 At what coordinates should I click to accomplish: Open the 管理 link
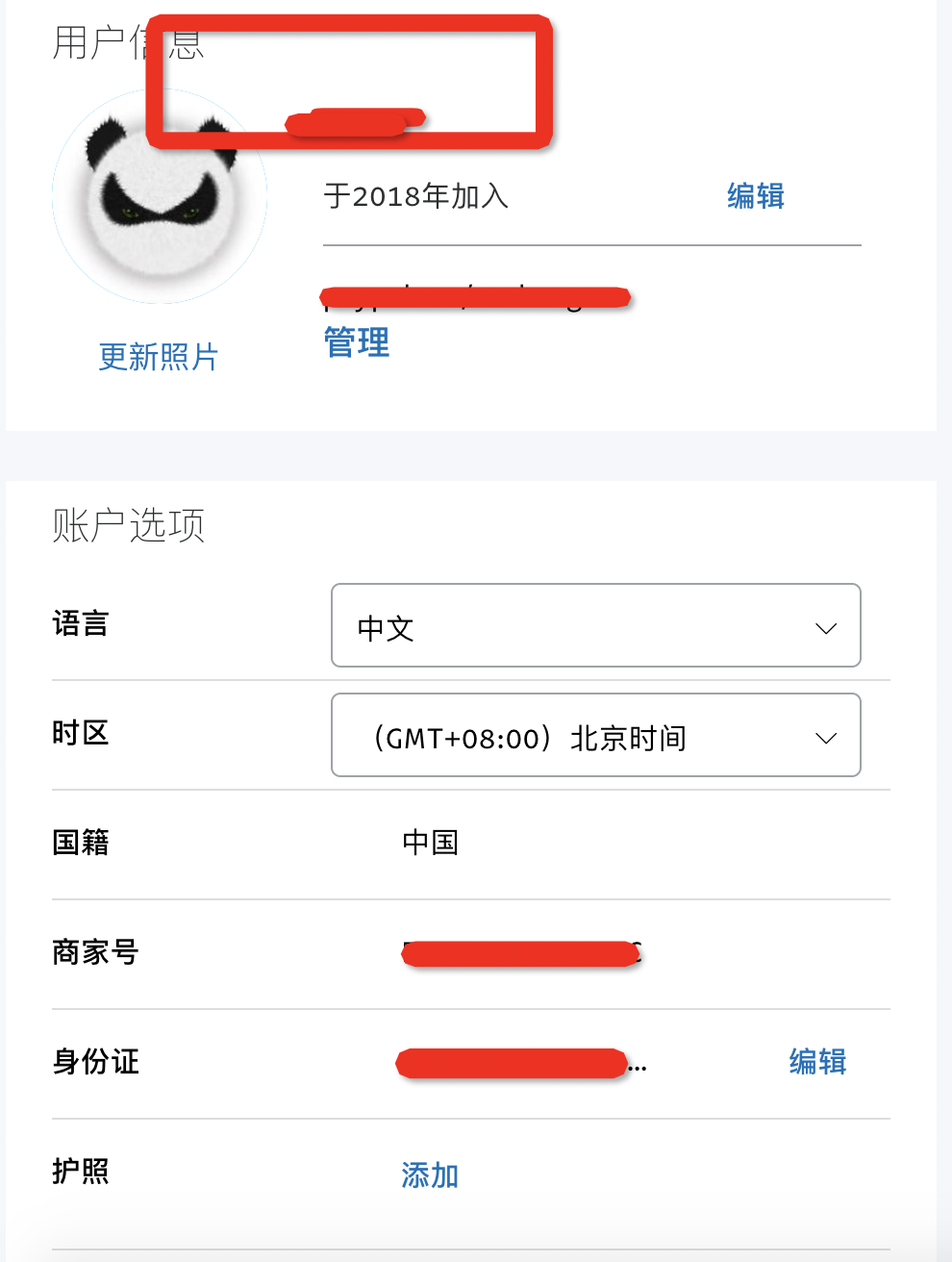click(x=357, y=342)
